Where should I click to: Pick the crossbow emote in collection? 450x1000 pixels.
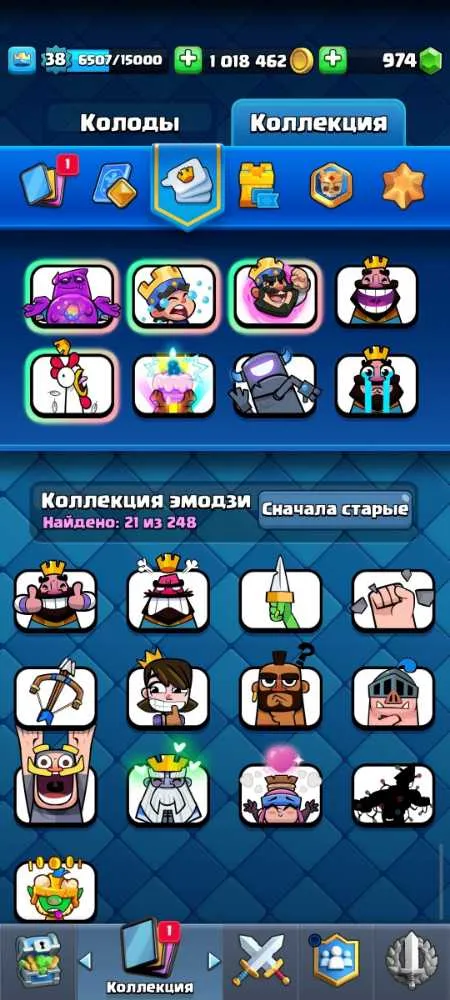pyautogui.click(x=55, y=695)
